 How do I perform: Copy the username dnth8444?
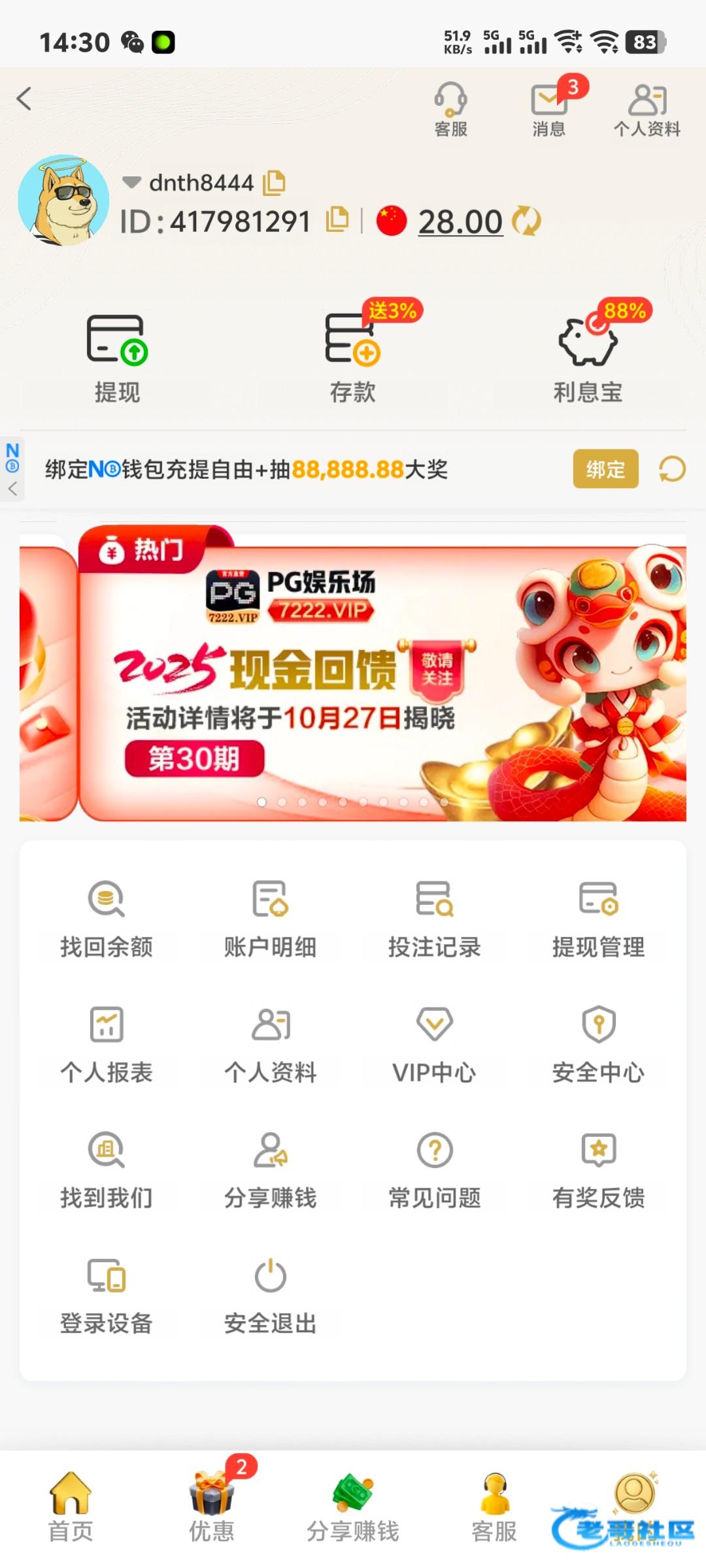pyautogui.click(x=275, y=183)
